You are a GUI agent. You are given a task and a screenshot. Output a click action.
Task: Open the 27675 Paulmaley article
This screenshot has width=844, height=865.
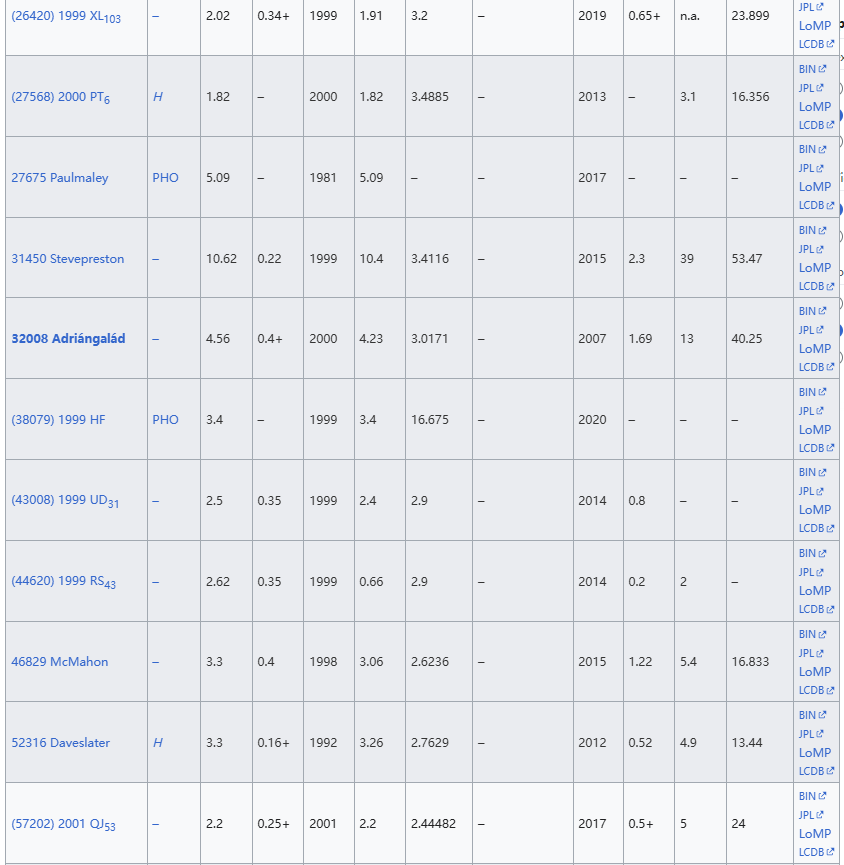(60, 178)
